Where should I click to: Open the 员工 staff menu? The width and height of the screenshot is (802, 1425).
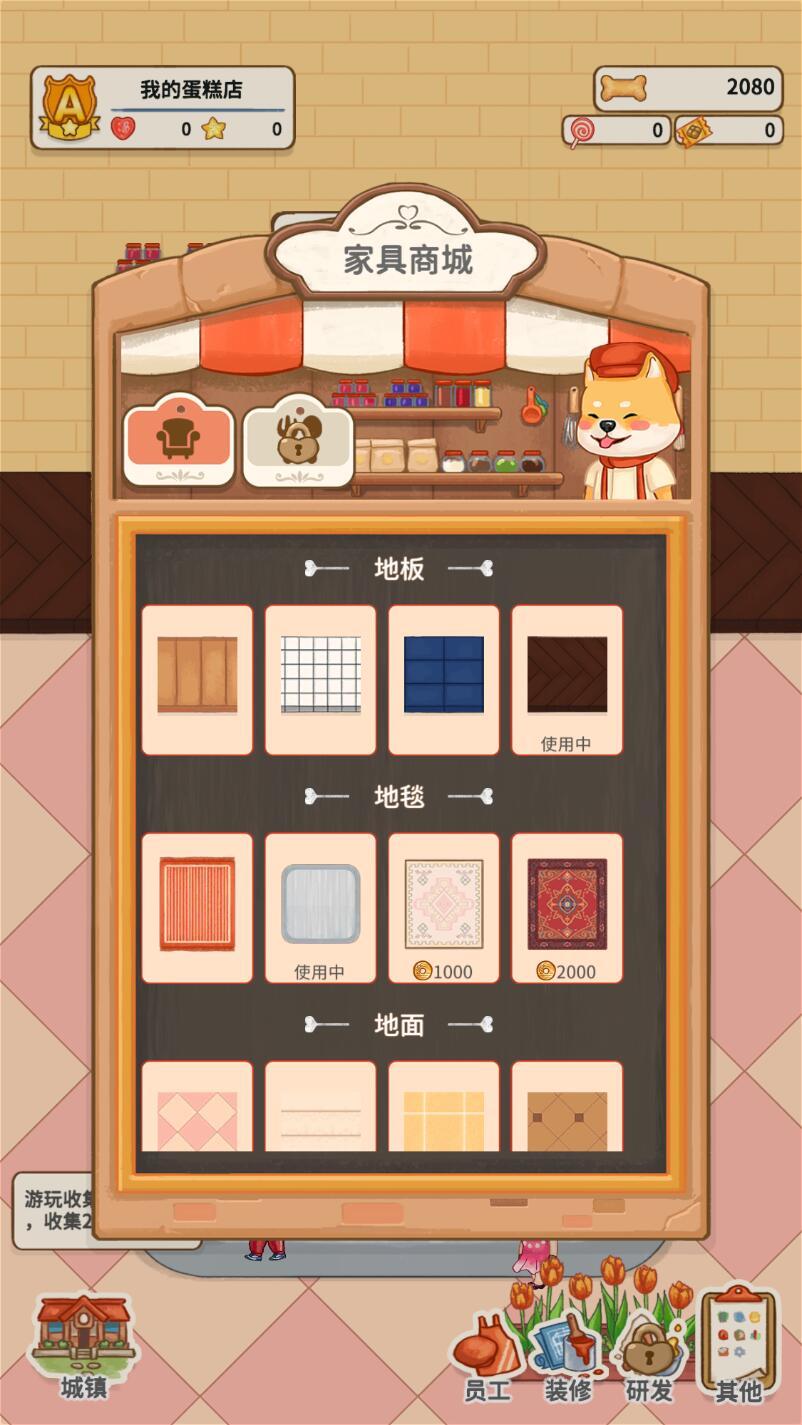487,1355
